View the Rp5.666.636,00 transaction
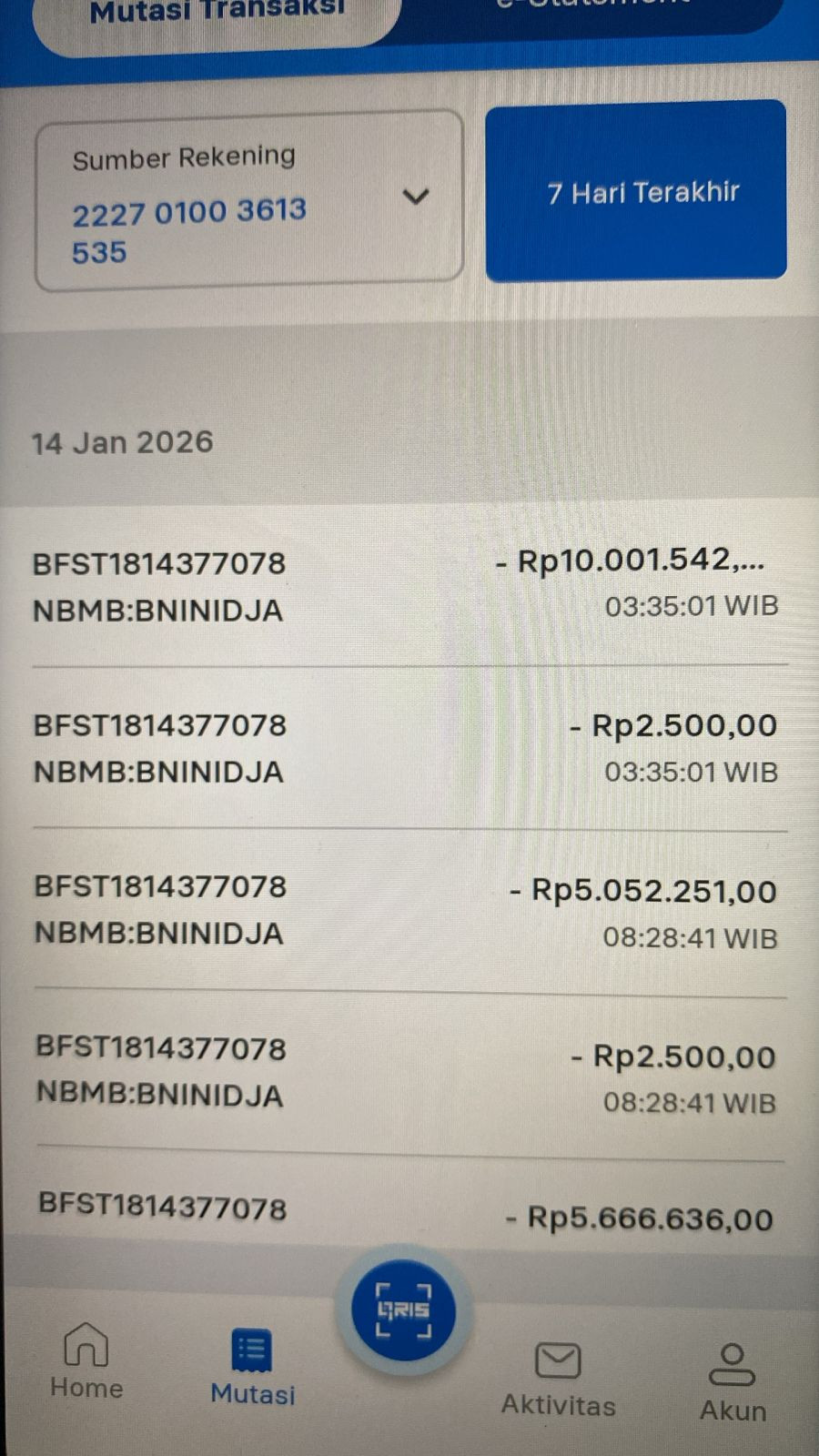 click(409, 1213)
